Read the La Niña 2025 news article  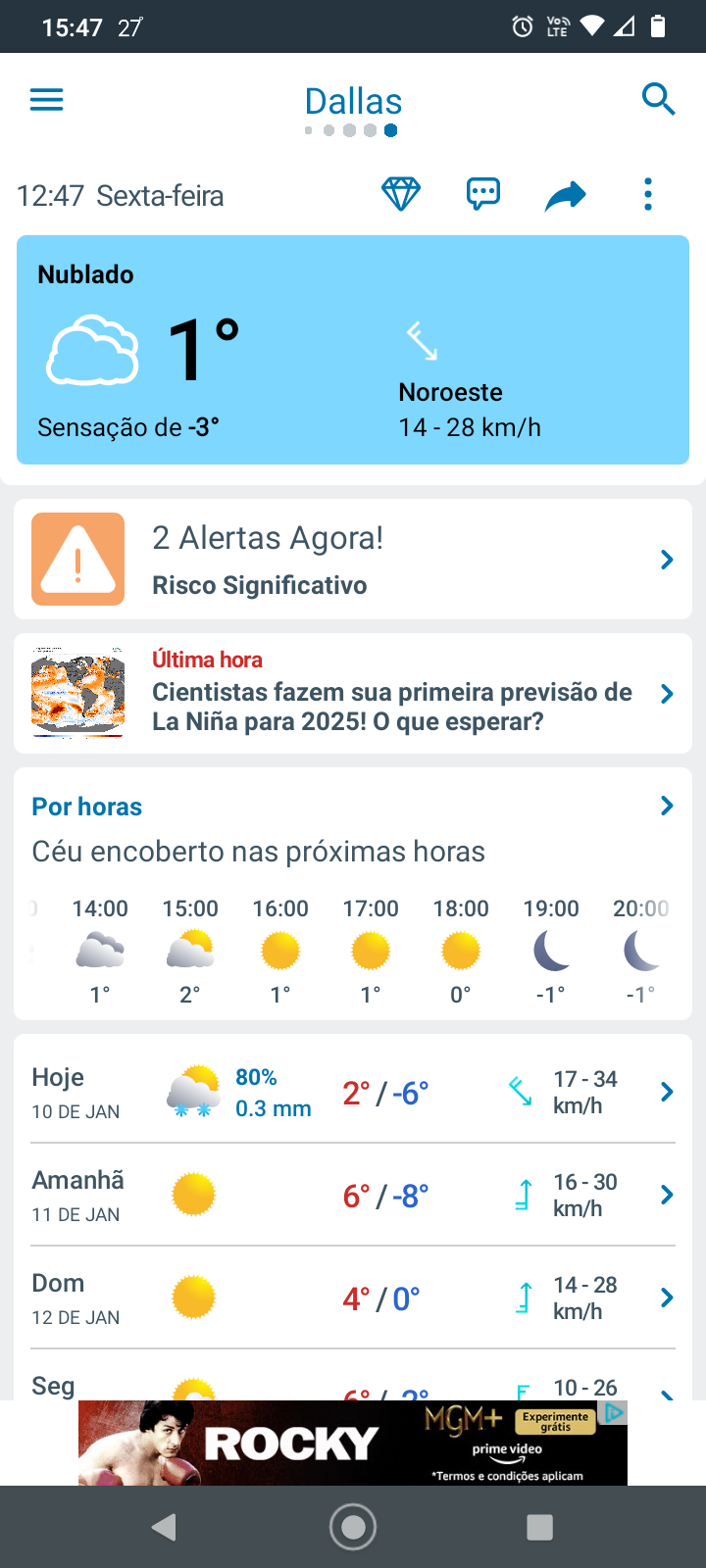click(x=353, y=694)
